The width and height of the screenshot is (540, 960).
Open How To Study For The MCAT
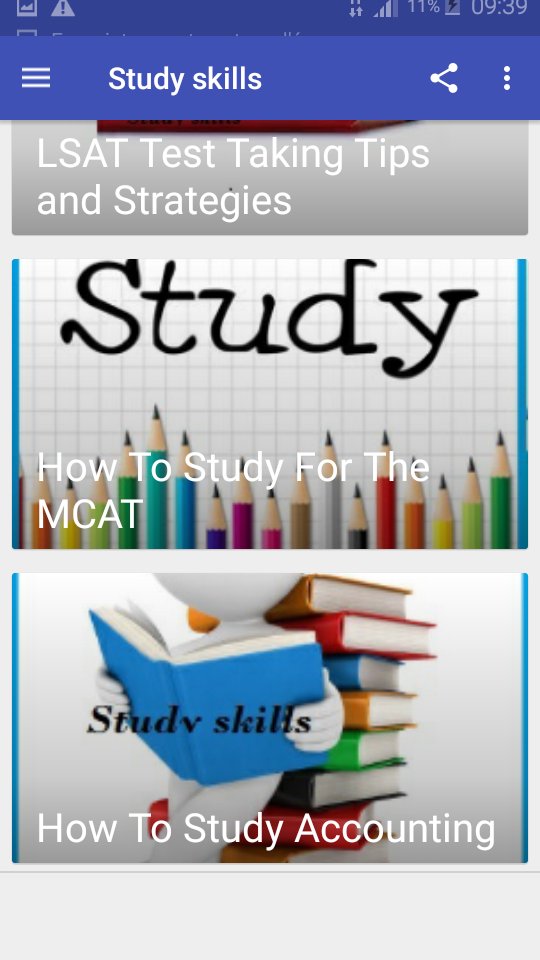point(270,404)
